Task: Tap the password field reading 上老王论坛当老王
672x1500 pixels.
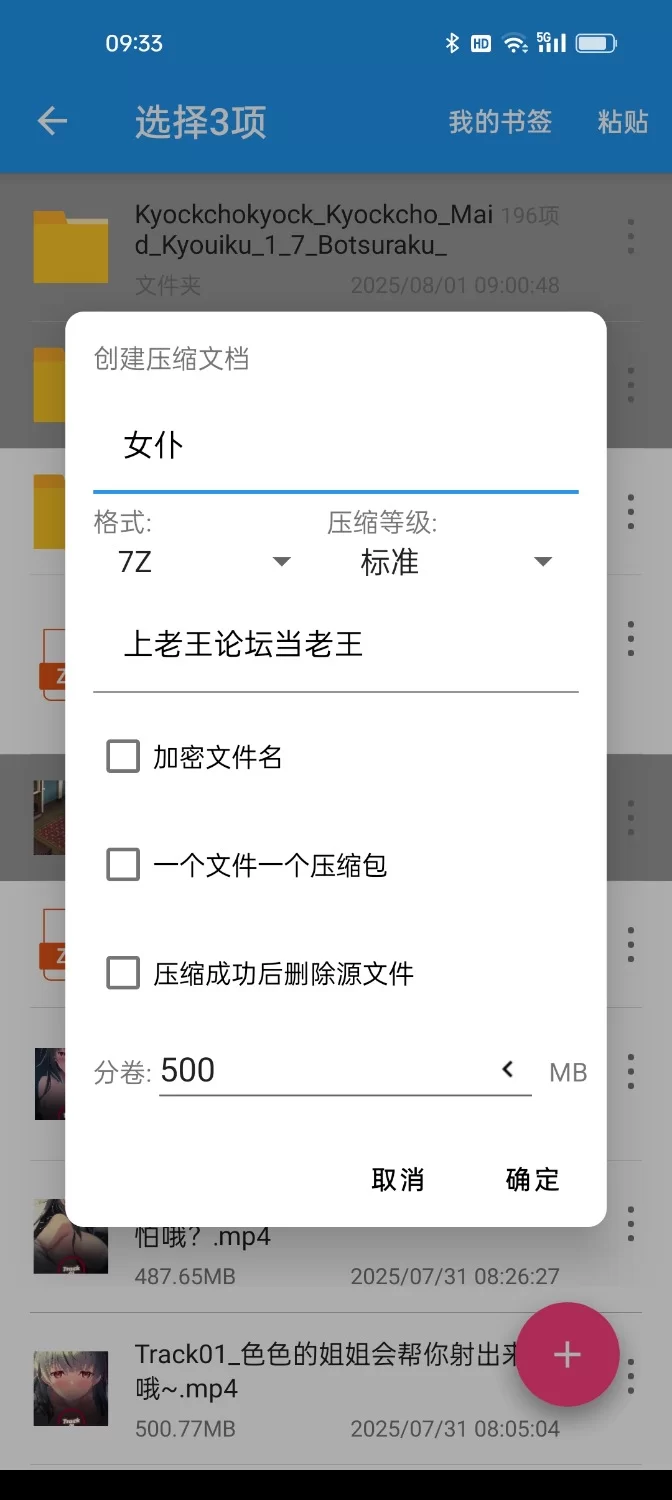Action: click(336, 645)
